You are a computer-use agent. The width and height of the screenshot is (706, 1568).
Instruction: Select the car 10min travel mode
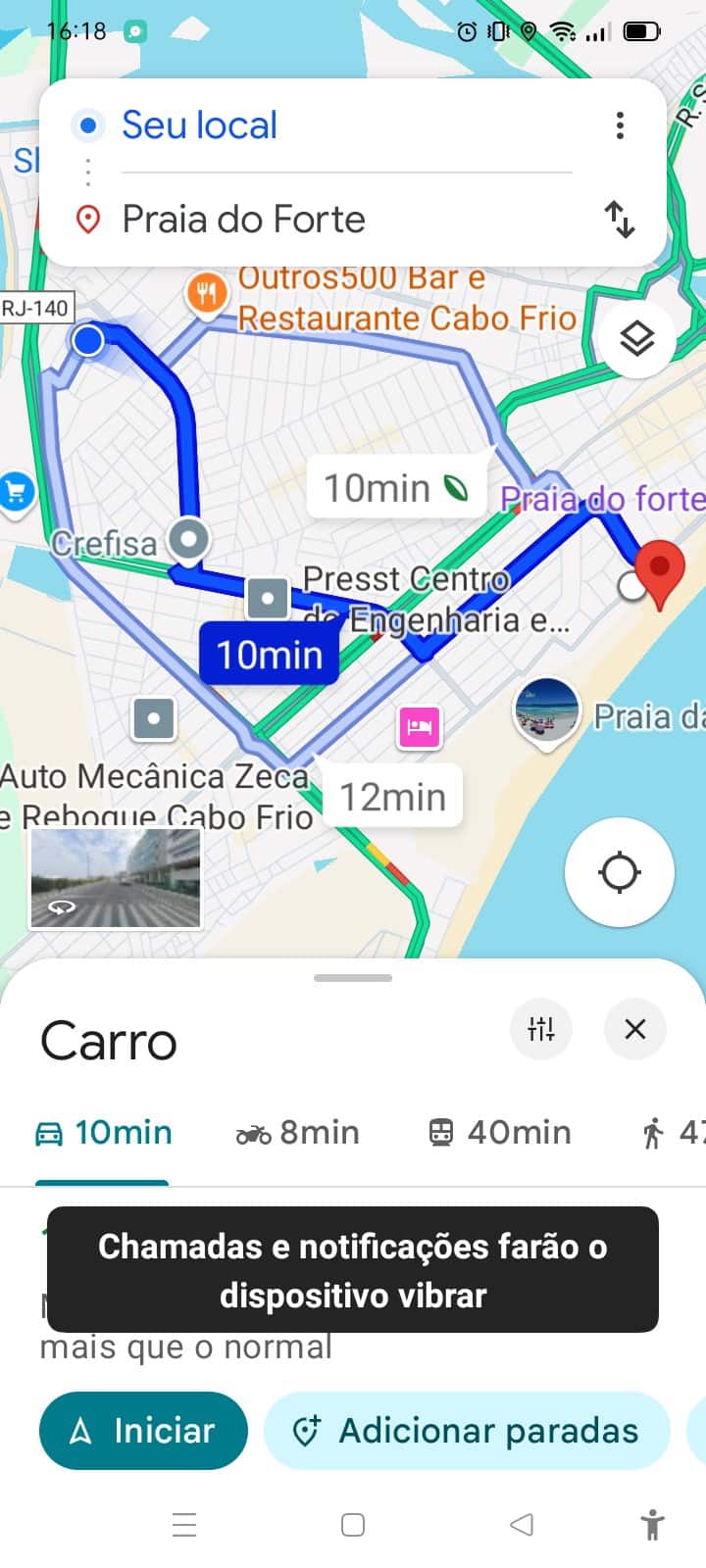pyautogui.click(x=104, y=1133)
